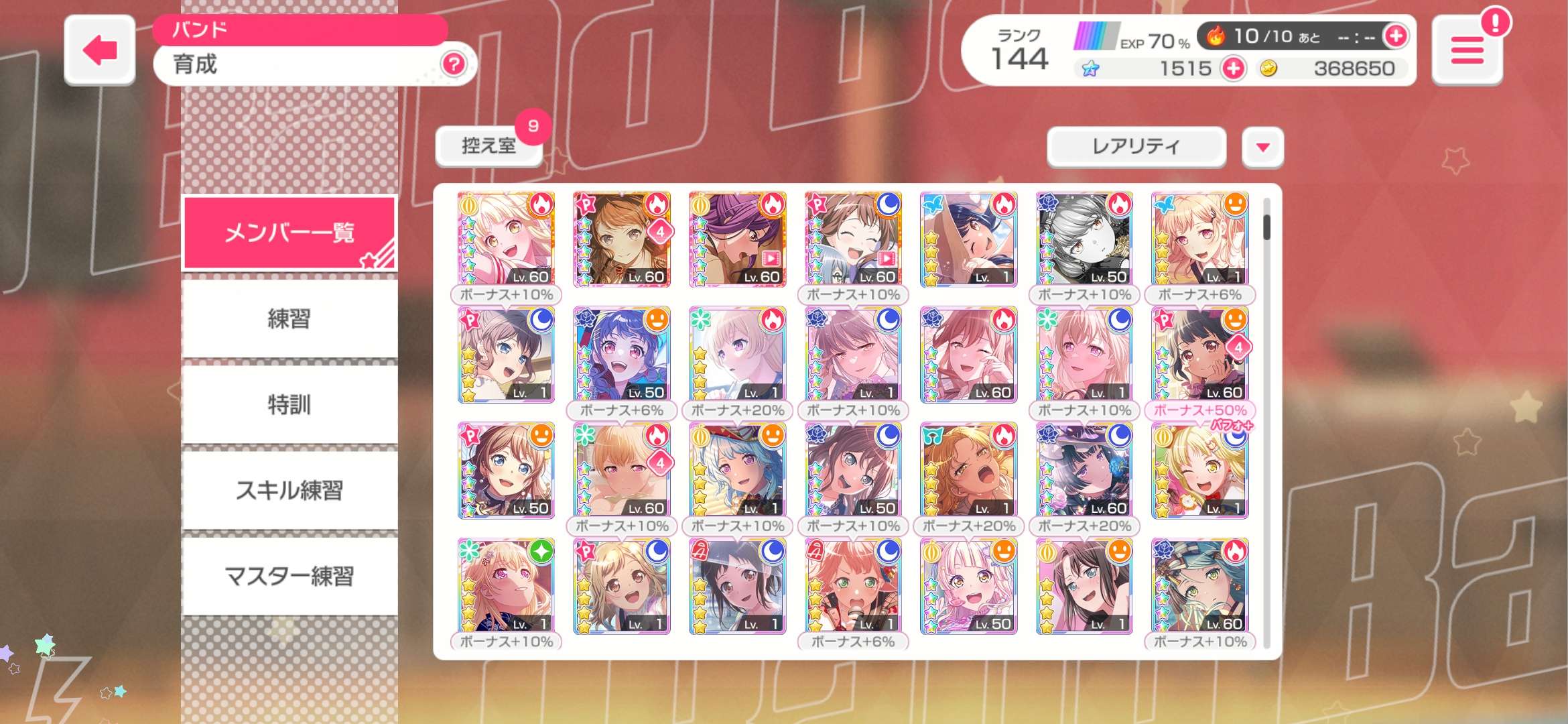Open the grayscale Lv. 50 member card
1568x724 pixels.
[x=1084, y=239]
